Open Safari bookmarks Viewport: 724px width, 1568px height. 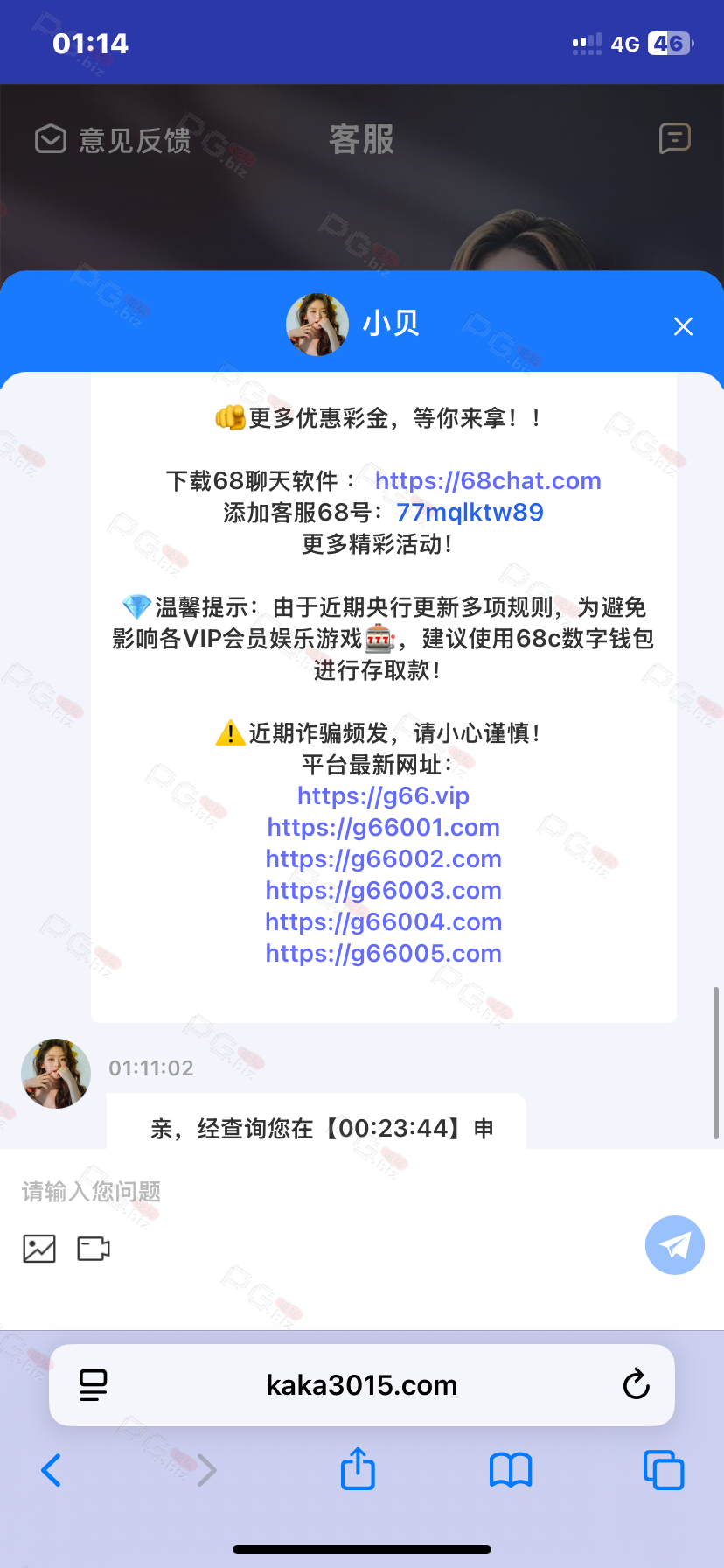(511, 1470)
